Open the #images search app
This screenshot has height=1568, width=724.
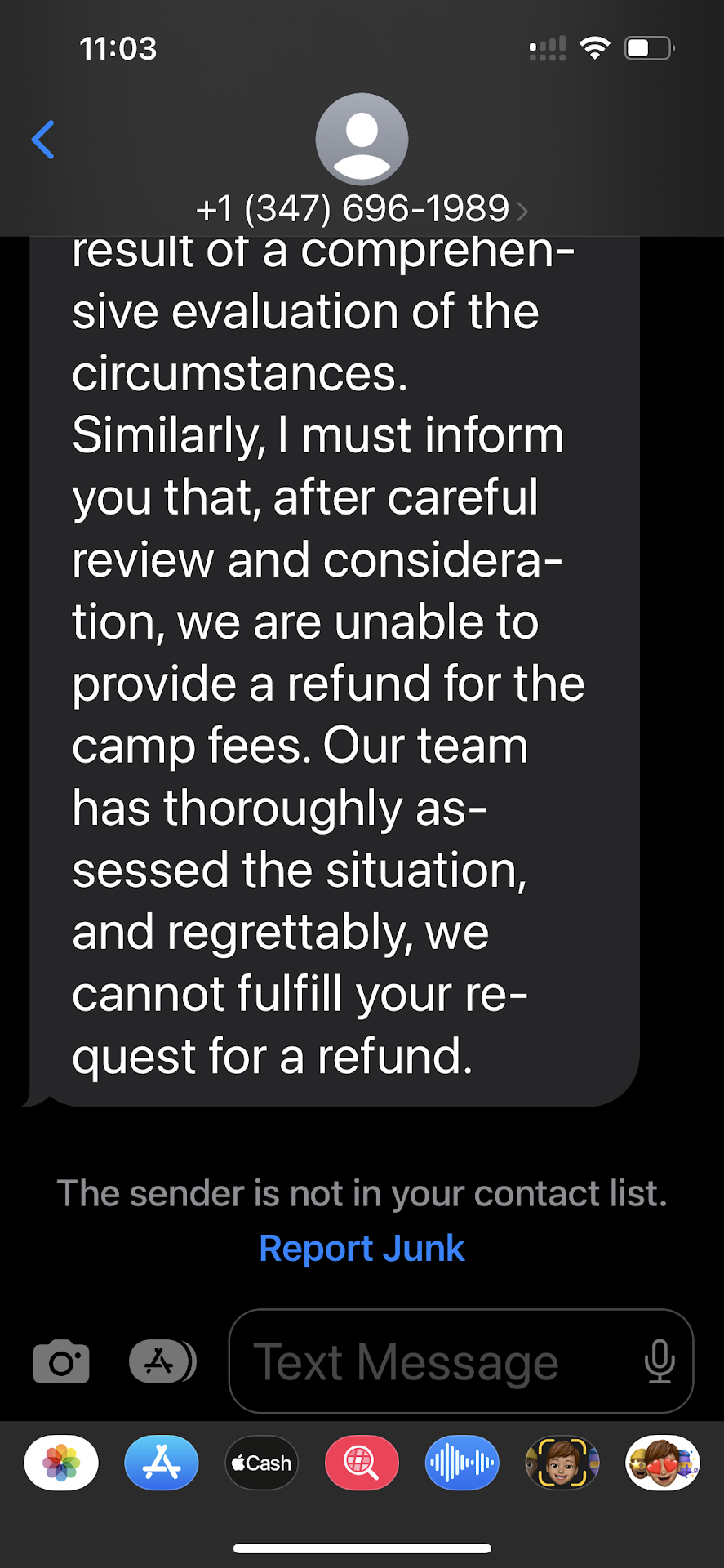(362, 1463)
